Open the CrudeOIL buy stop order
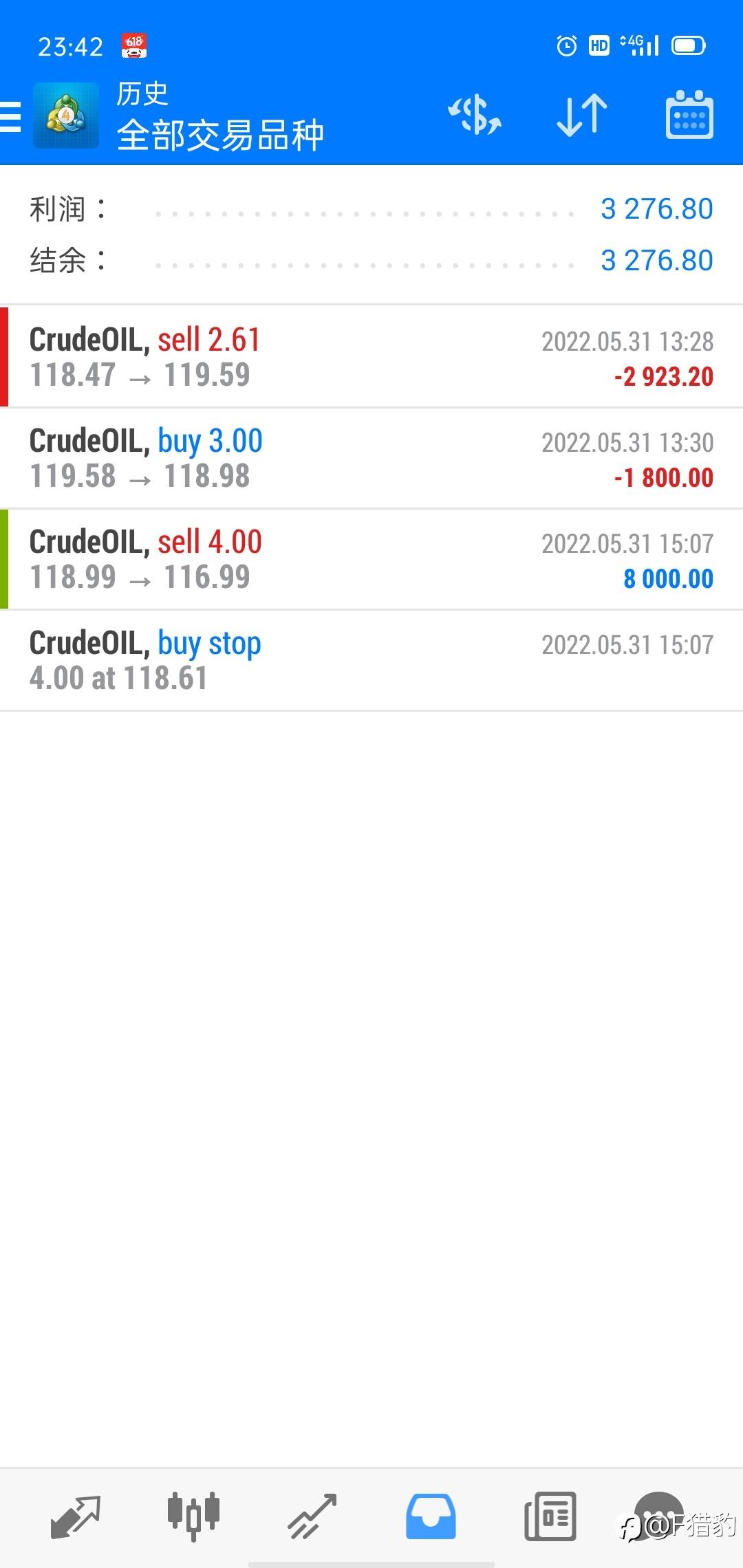Viewport: 743px width, 1568px height. pyautogui.click(x=371, y=660)
